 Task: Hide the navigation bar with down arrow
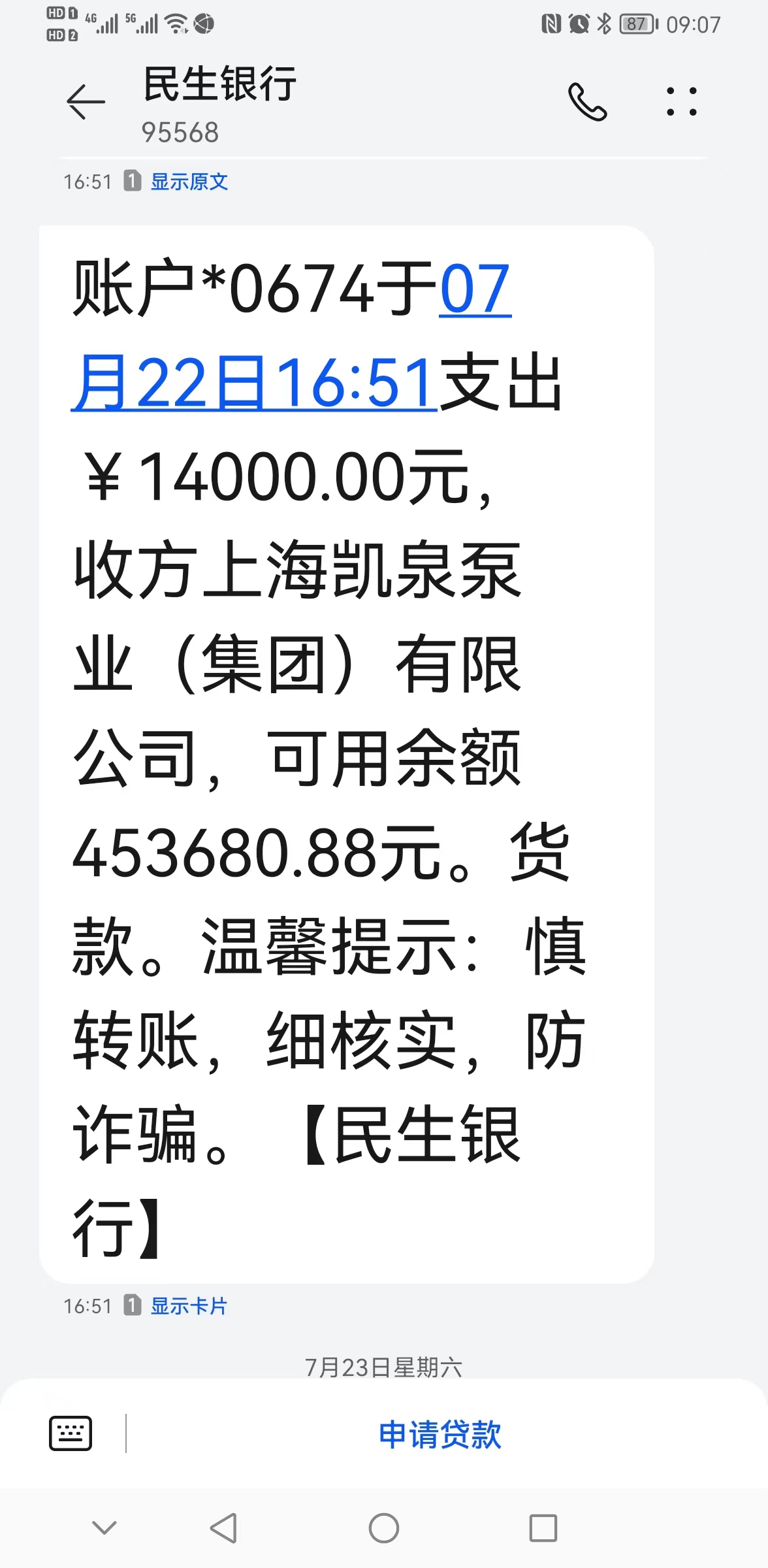pos(104,1527)
